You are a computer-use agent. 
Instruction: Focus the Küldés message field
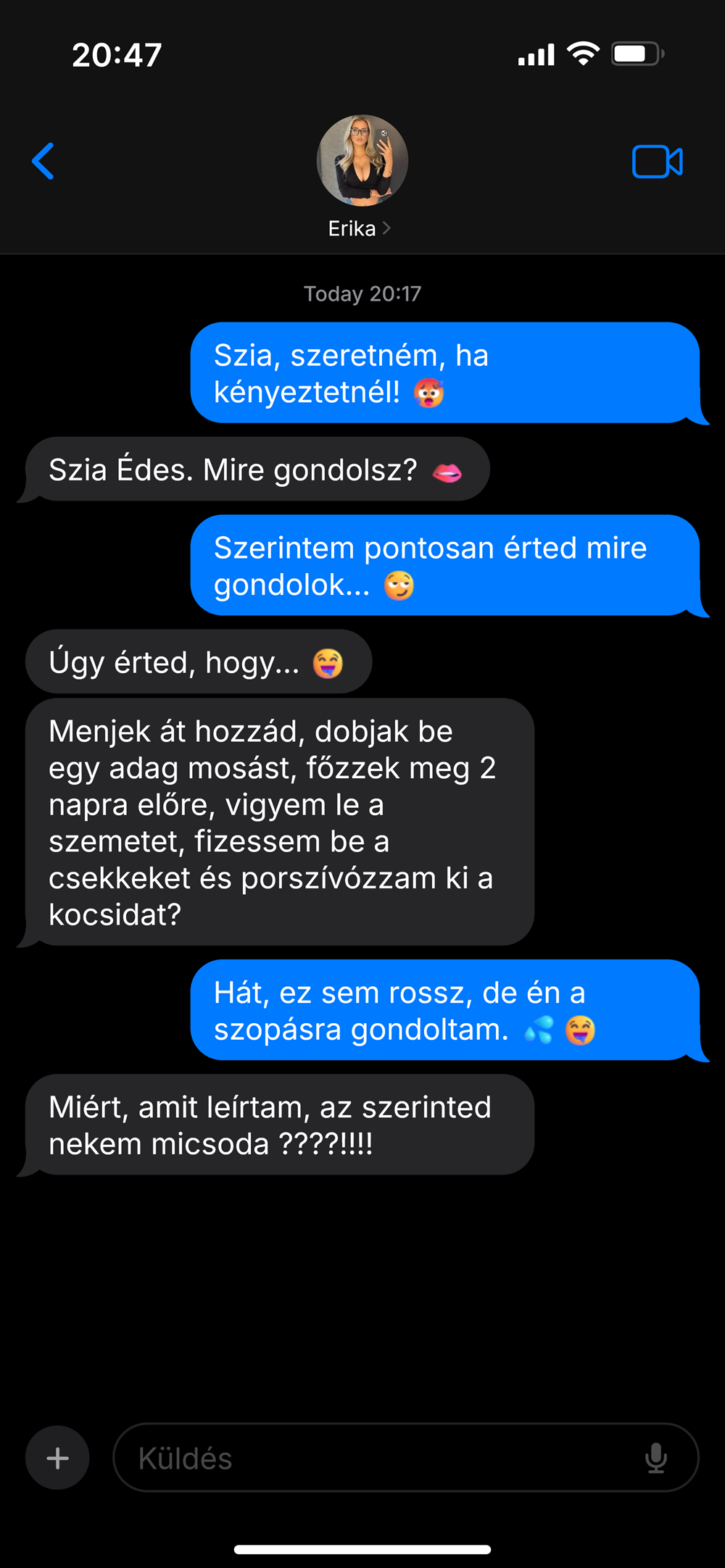pyautogui.click(x=377, y=1458)
